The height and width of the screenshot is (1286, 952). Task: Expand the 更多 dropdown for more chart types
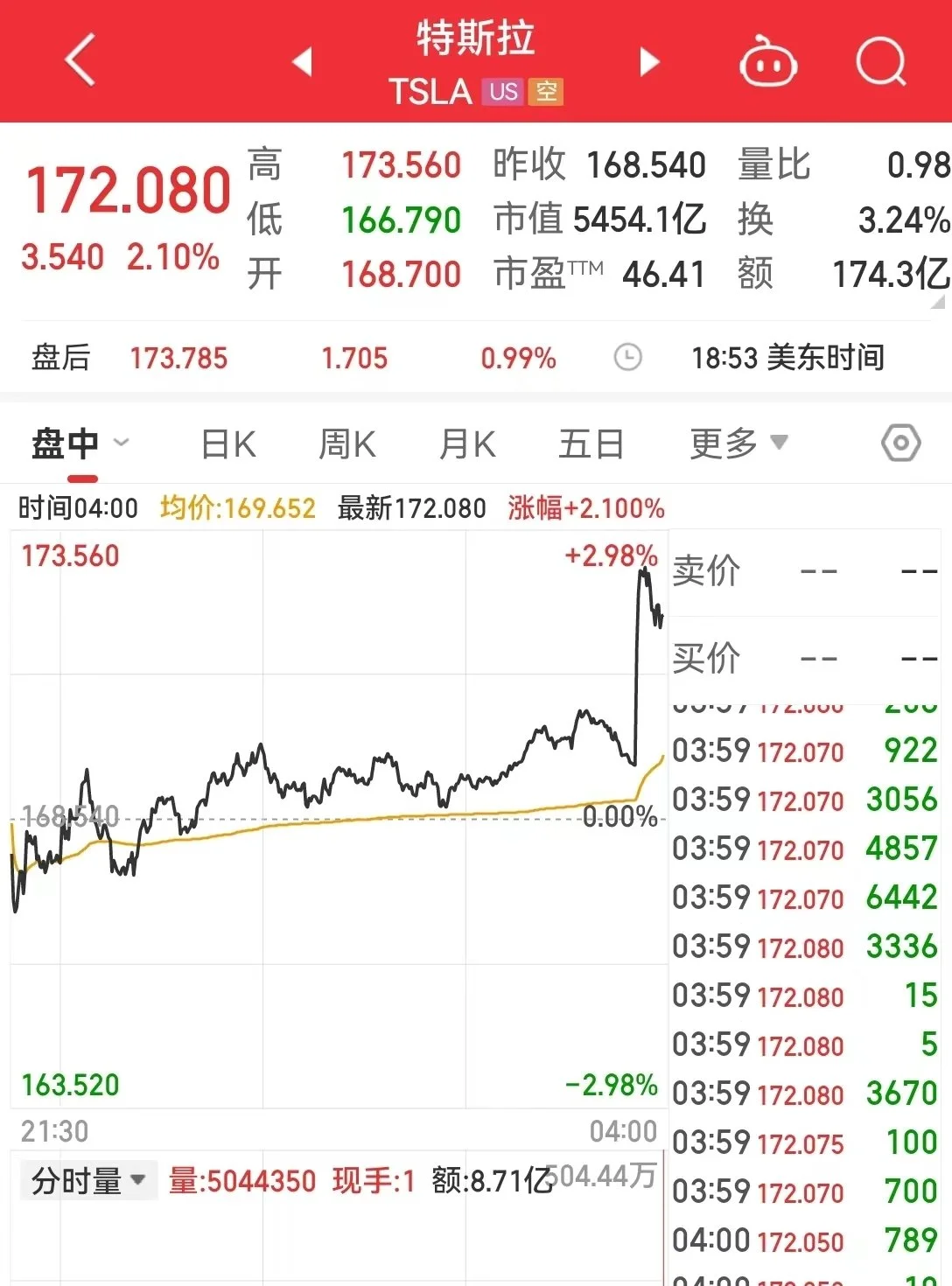pos(738,444)
